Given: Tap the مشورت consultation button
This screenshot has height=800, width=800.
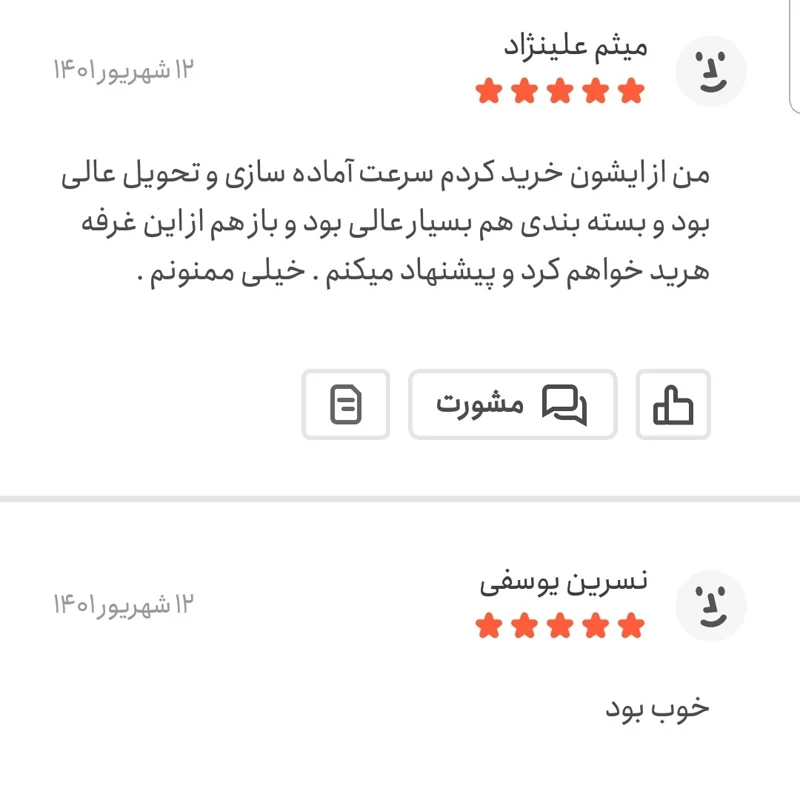Looking at the screenshot, I should coord(512,404).
